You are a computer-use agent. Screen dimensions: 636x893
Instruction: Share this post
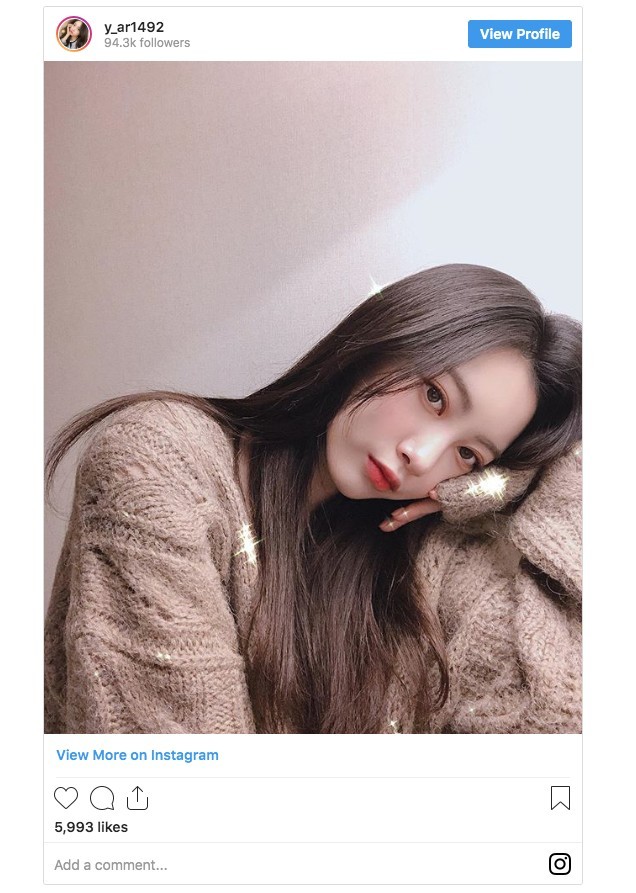coord(137,798)
